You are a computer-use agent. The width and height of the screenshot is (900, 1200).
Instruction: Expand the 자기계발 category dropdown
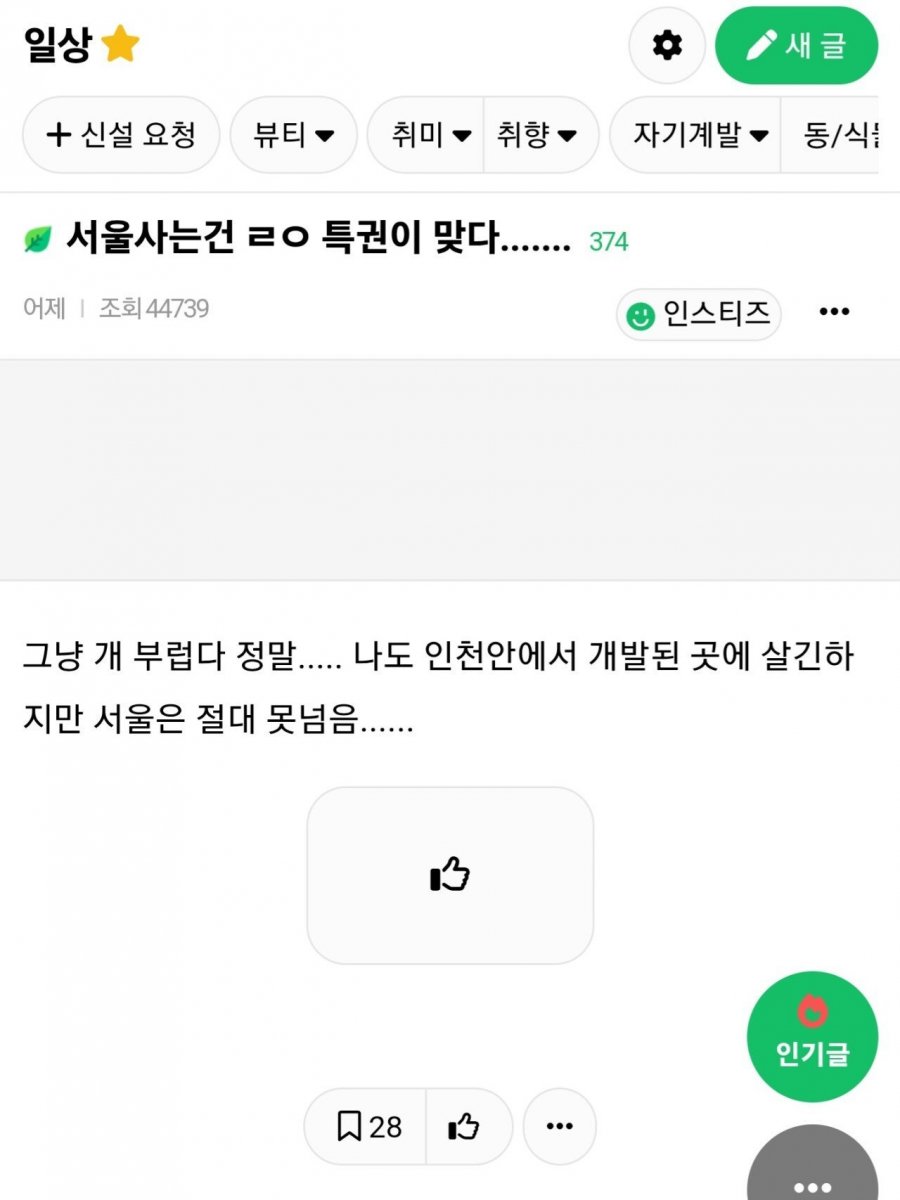pos(700,134)
